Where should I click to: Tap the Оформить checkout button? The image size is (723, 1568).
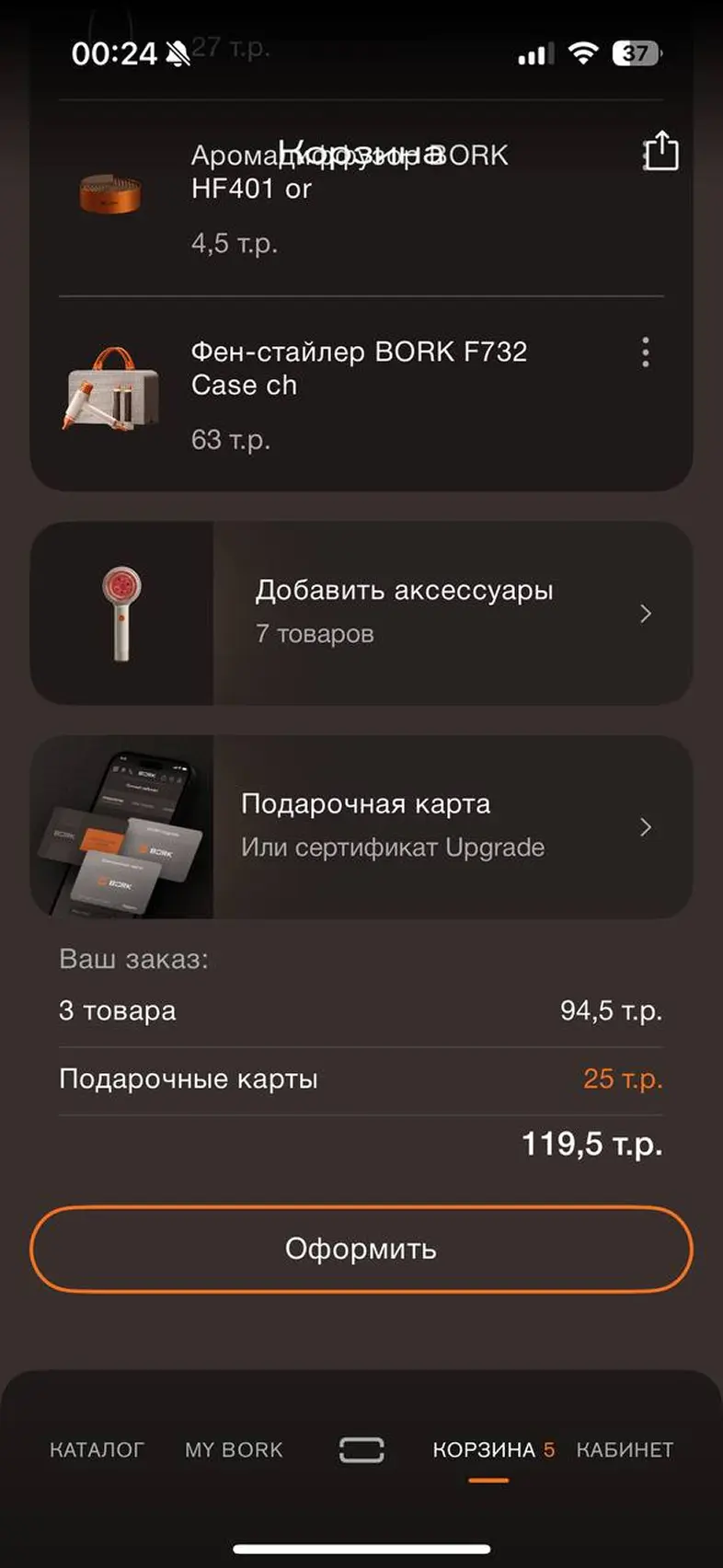pos(361,1249)
